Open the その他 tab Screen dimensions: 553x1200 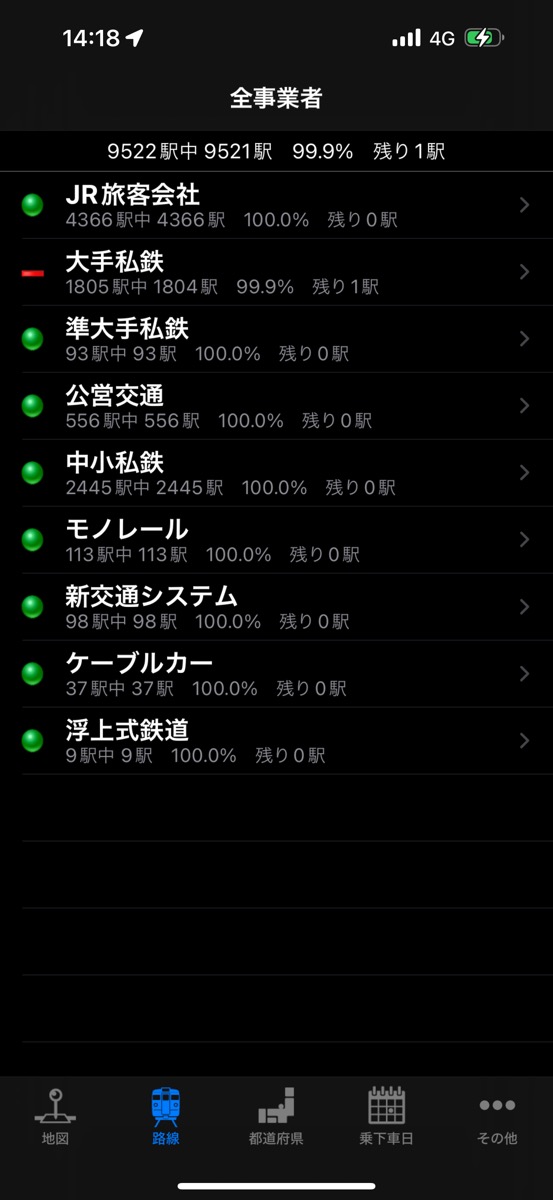497,1116
